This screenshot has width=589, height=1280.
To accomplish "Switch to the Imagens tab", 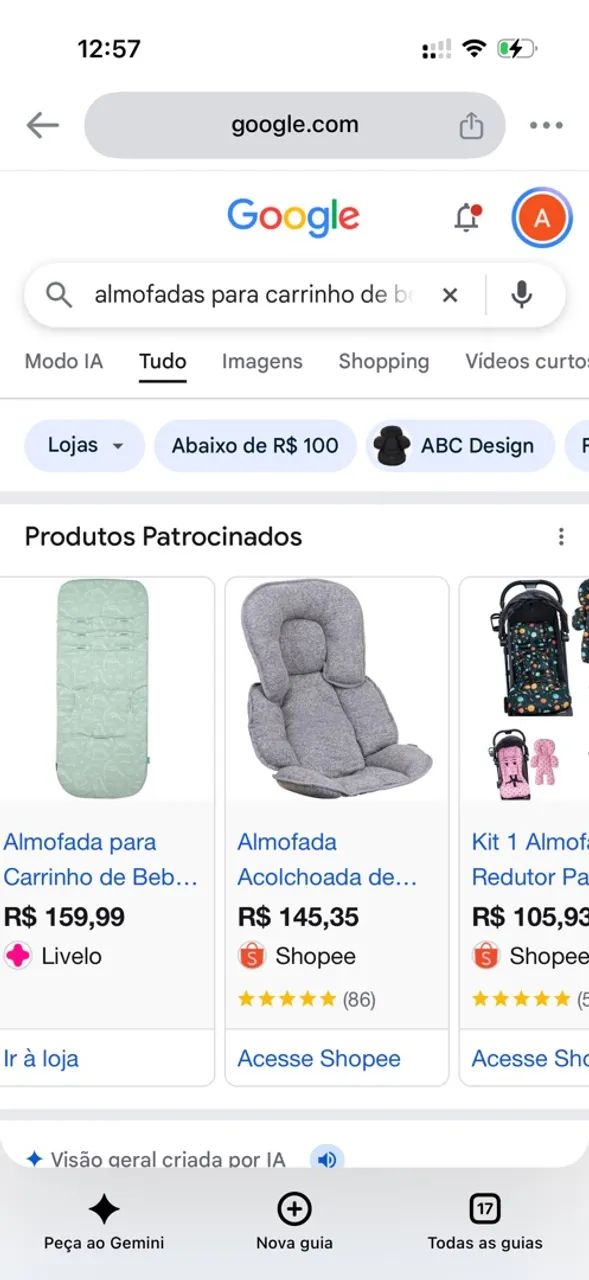I will click(x=262, y=361).
